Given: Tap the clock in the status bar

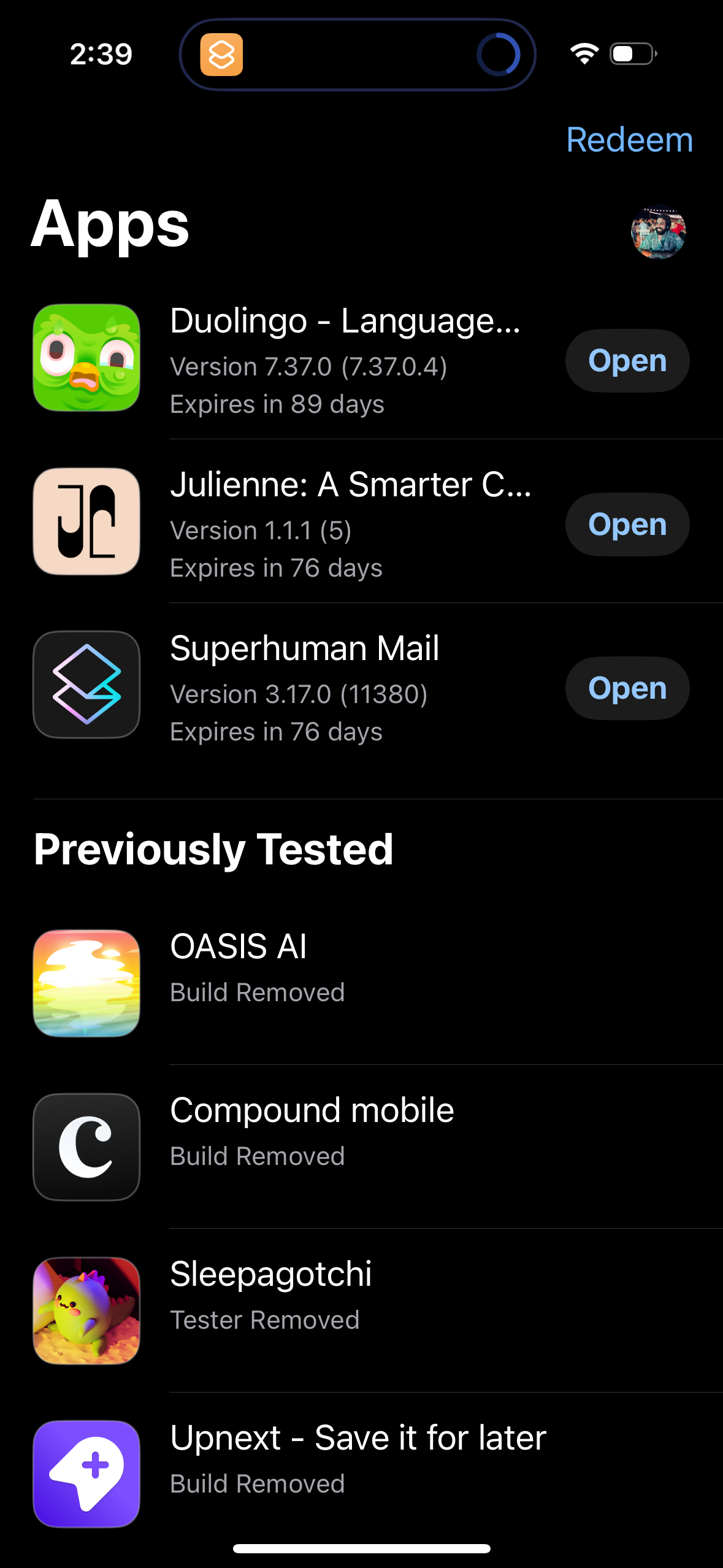Looking at the screenshot, I should click(101, 54).
